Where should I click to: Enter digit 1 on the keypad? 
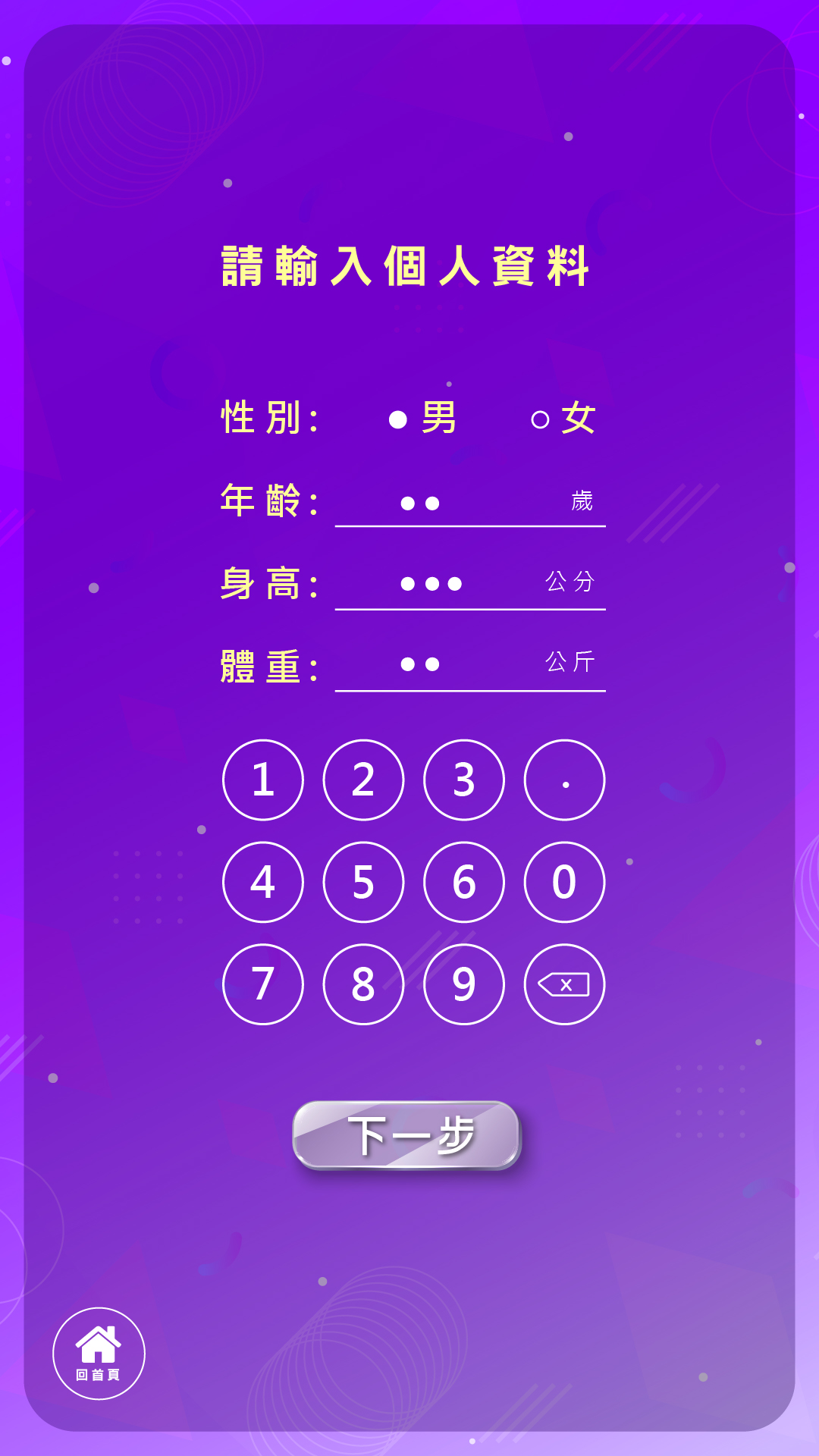click(263, 780)
